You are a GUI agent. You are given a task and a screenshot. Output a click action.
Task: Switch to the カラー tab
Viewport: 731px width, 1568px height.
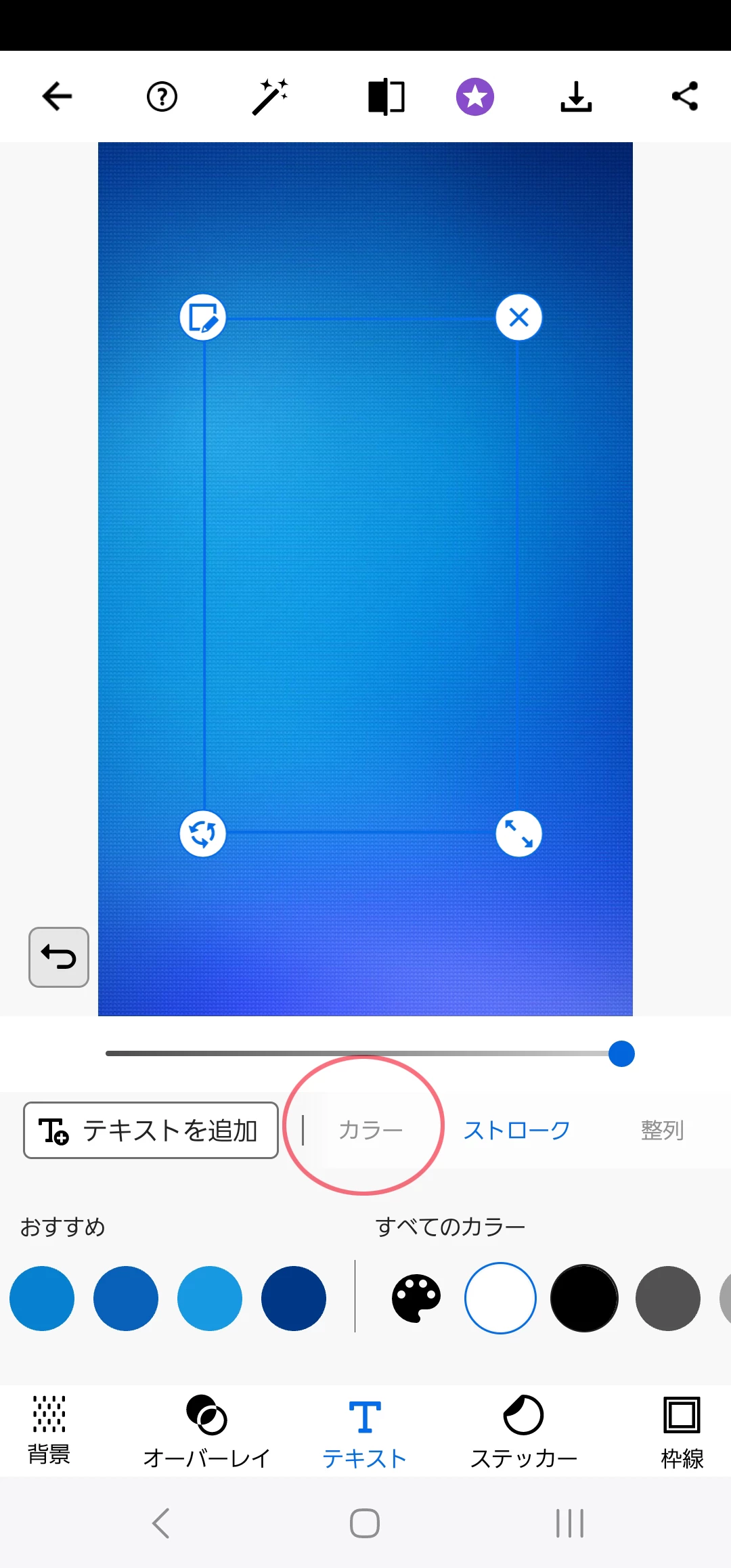370,1130
